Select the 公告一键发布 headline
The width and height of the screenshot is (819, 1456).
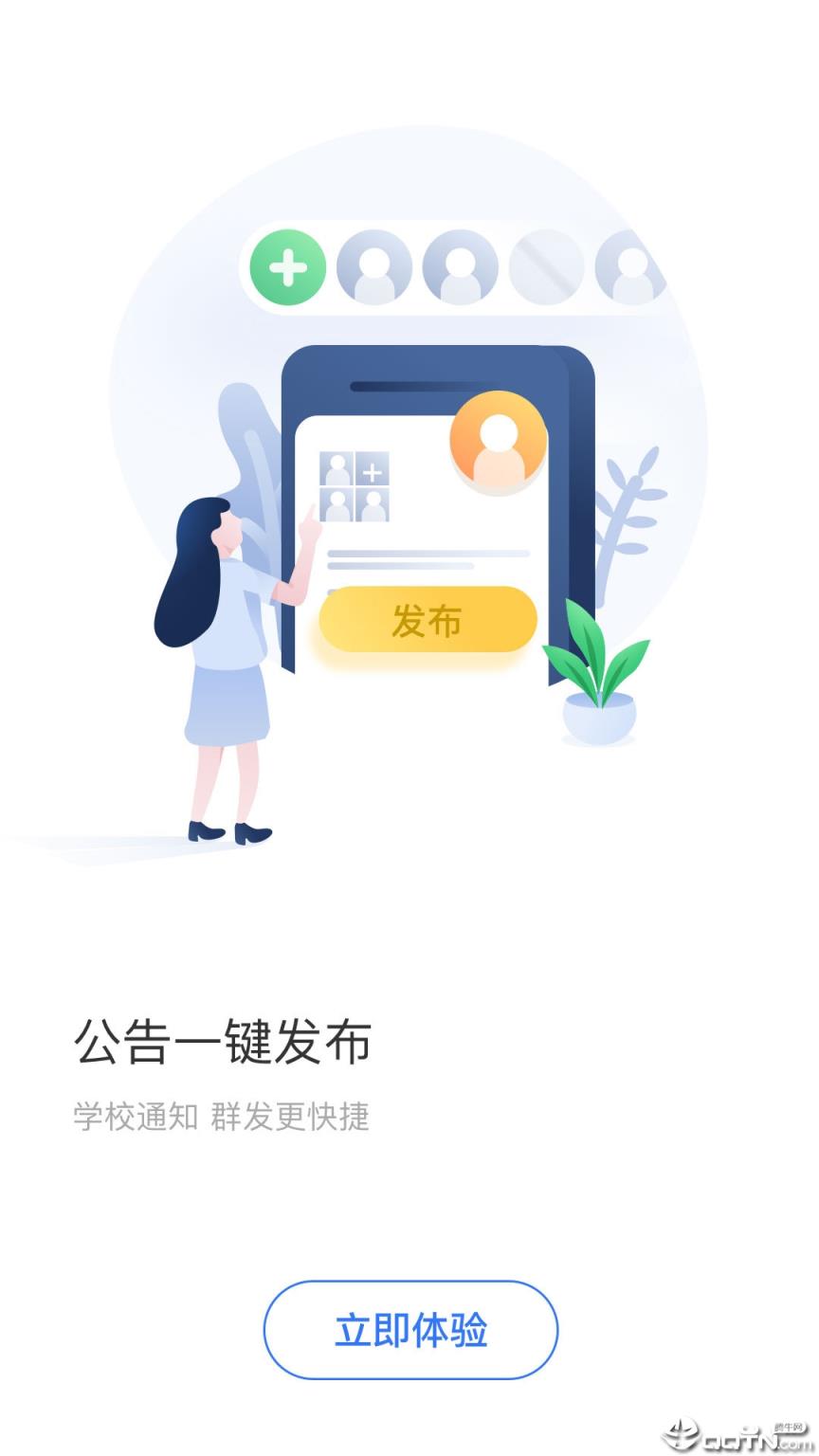[x=225, y=1044]
